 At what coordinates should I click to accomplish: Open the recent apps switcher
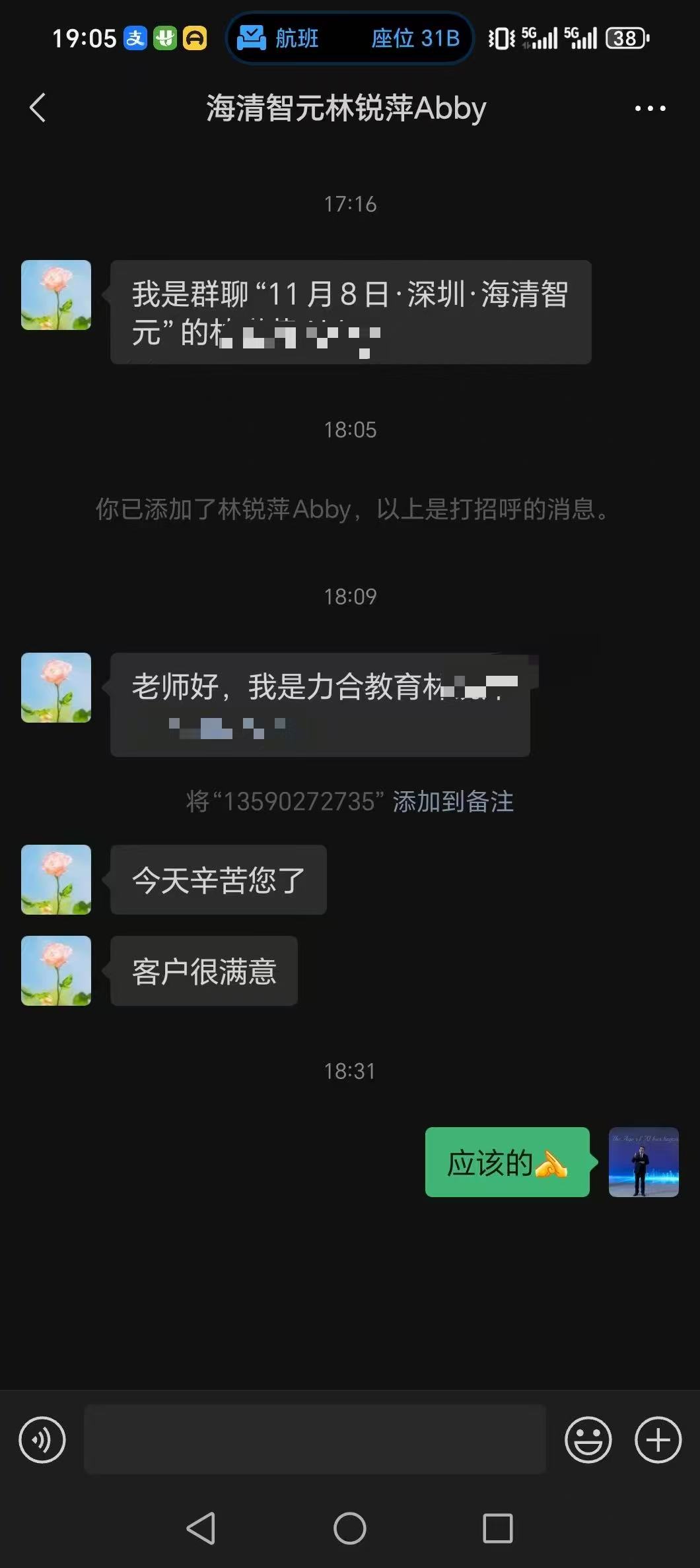click(x=498, y=1528)
